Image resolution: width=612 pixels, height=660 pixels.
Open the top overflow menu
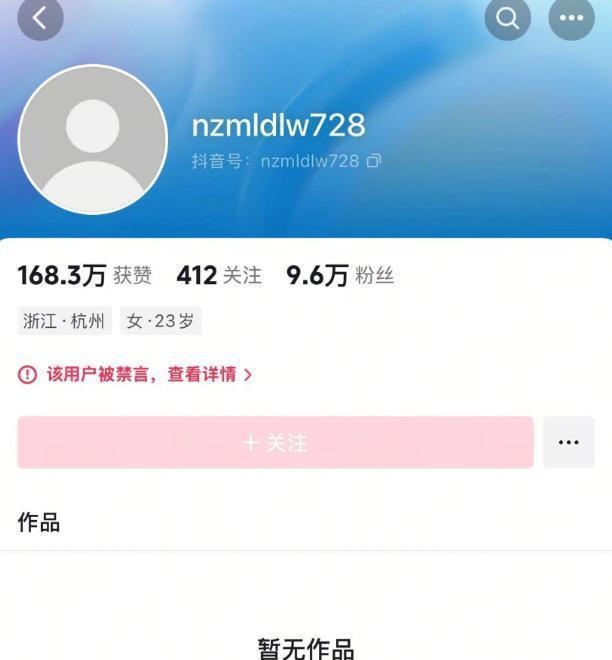[x=572, y=18]
